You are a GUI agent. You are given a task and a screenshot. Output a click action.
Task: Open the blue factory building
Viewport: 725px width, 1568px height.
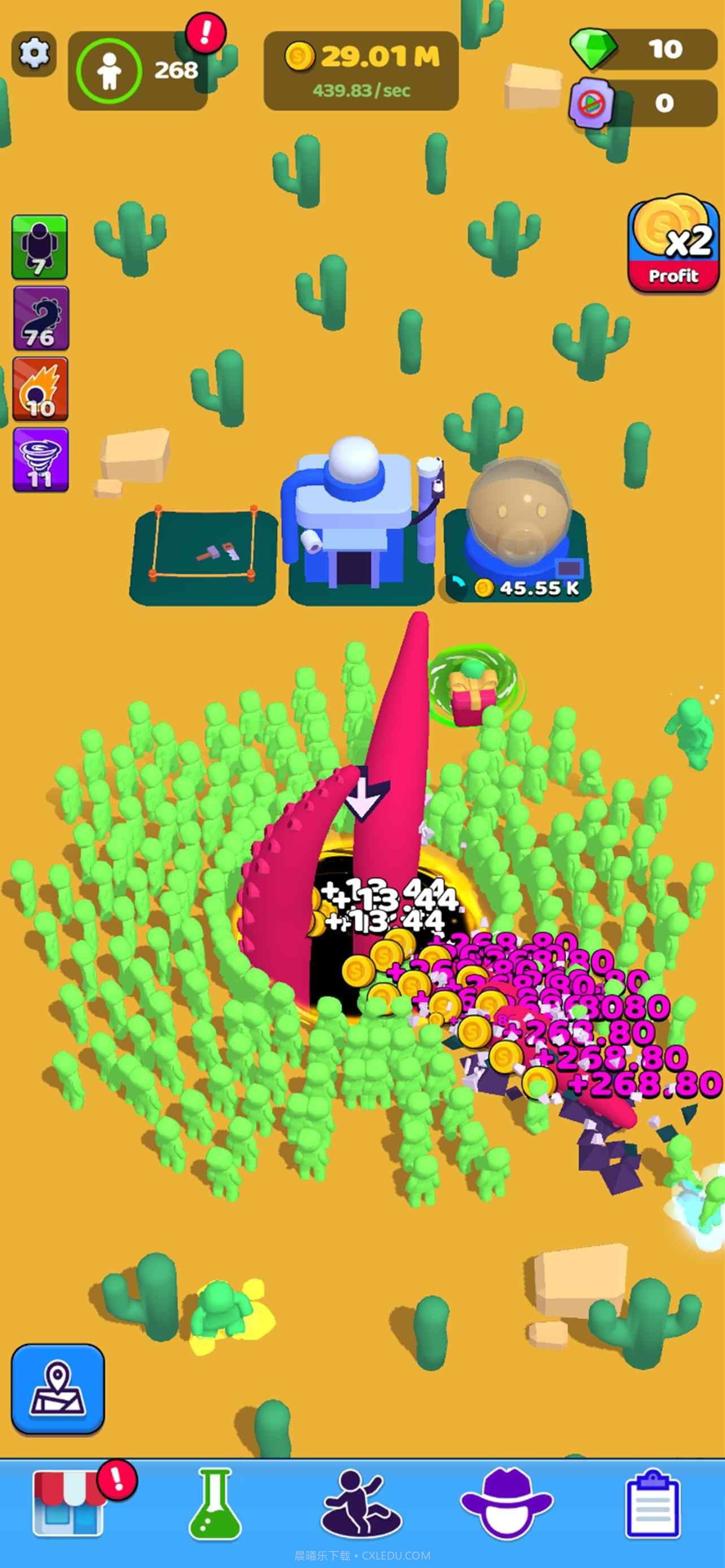point(359,523)
